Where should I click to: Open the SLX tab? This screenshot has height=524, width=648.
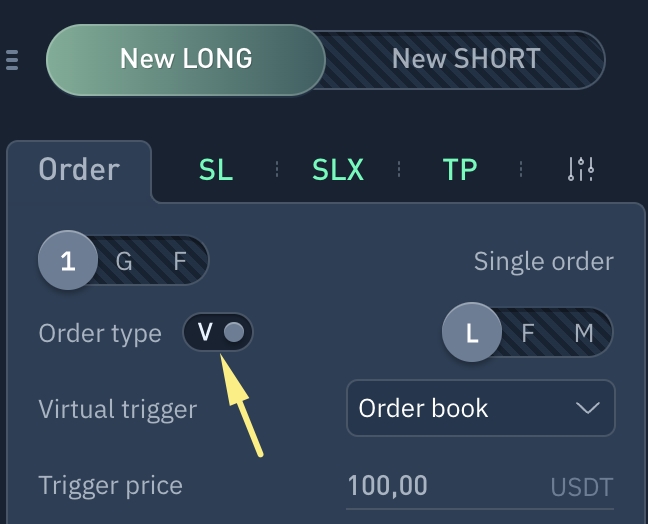(337, 170)
